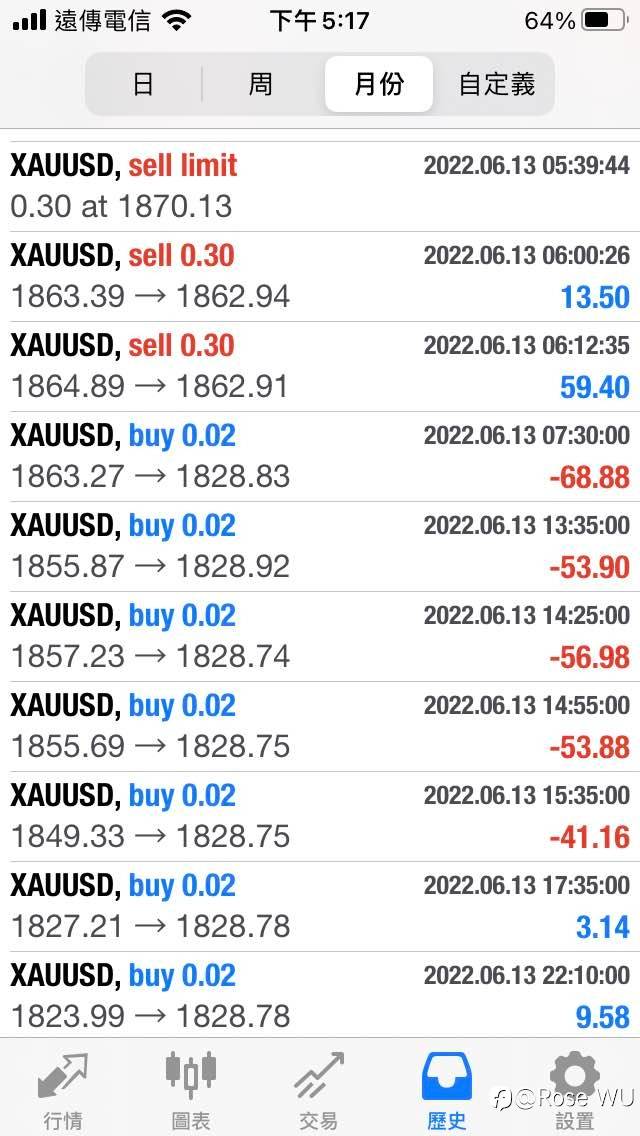Go to the 圖表 chart tab
This screenshot has height=1136, width=640.
tap(191, 1089)
